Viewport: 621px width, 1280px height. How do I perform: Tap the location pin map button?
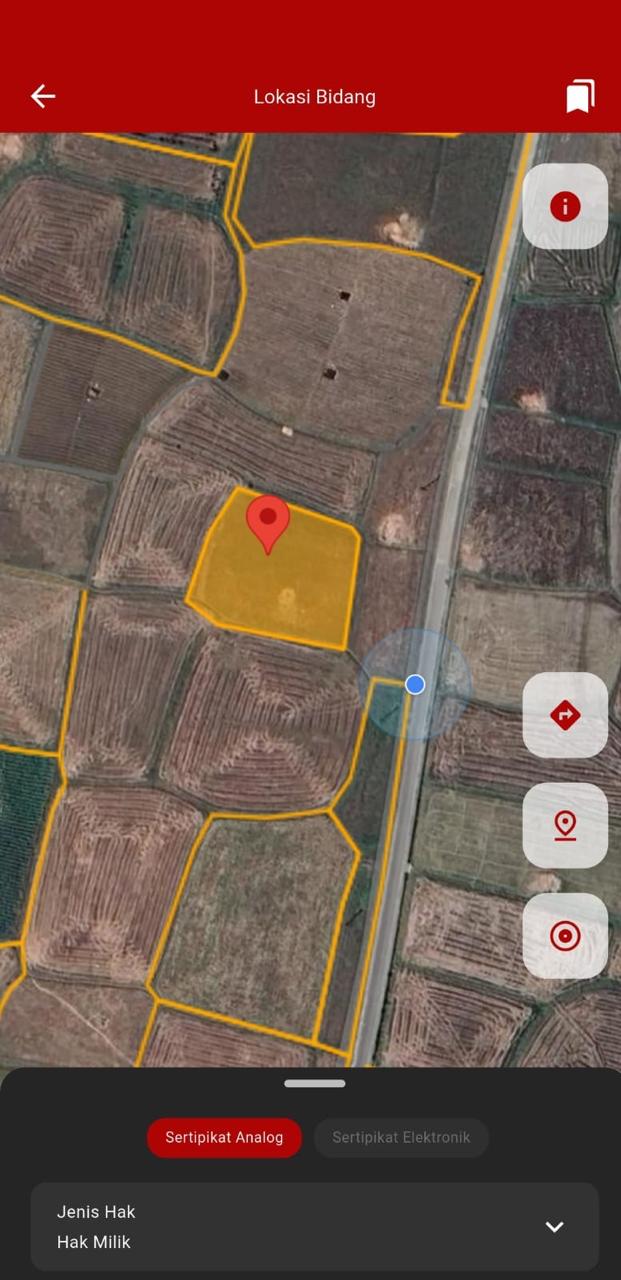(565, 826)
